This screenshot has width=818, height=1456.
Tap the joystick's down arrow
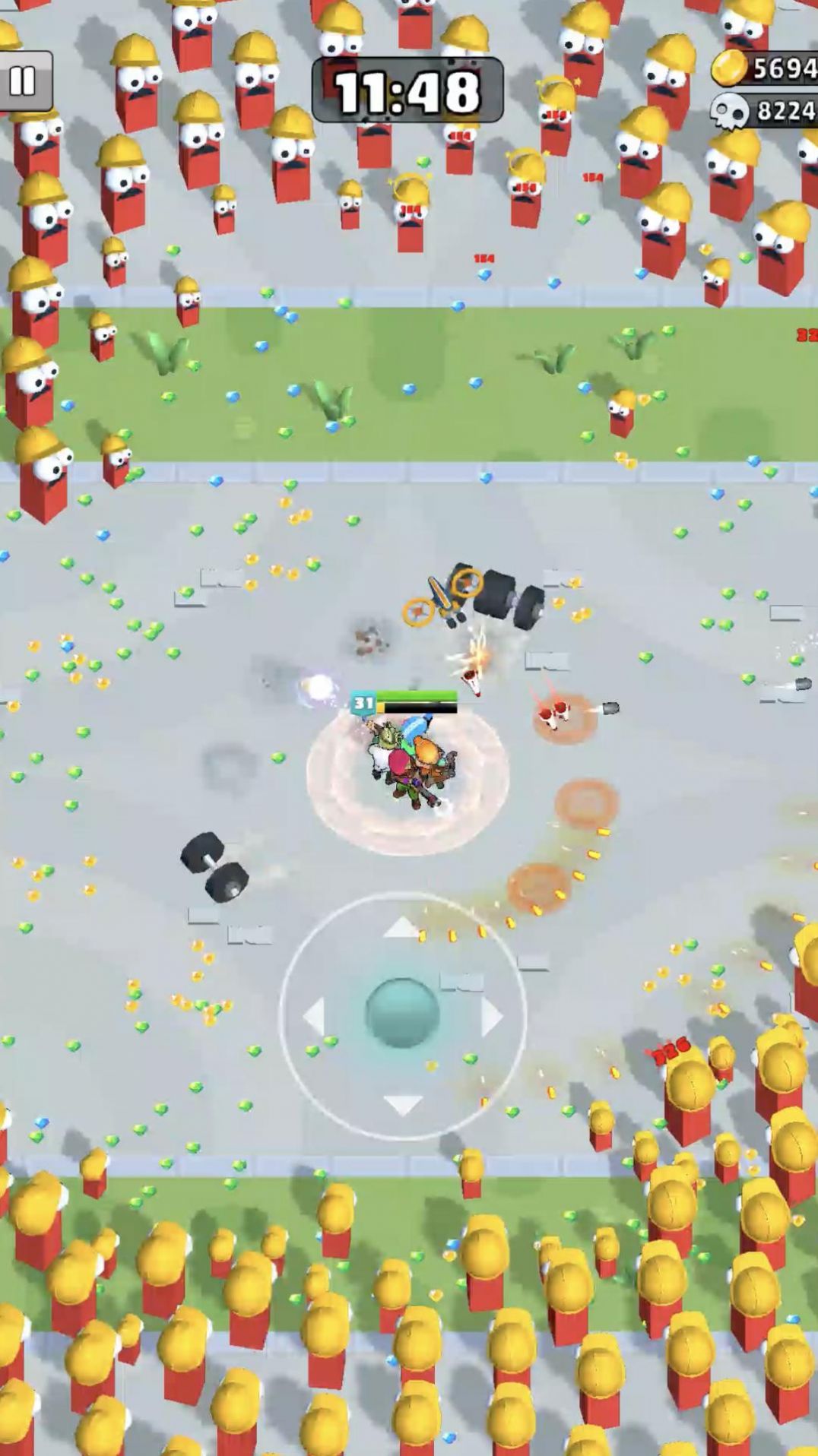click(402, 1103)
